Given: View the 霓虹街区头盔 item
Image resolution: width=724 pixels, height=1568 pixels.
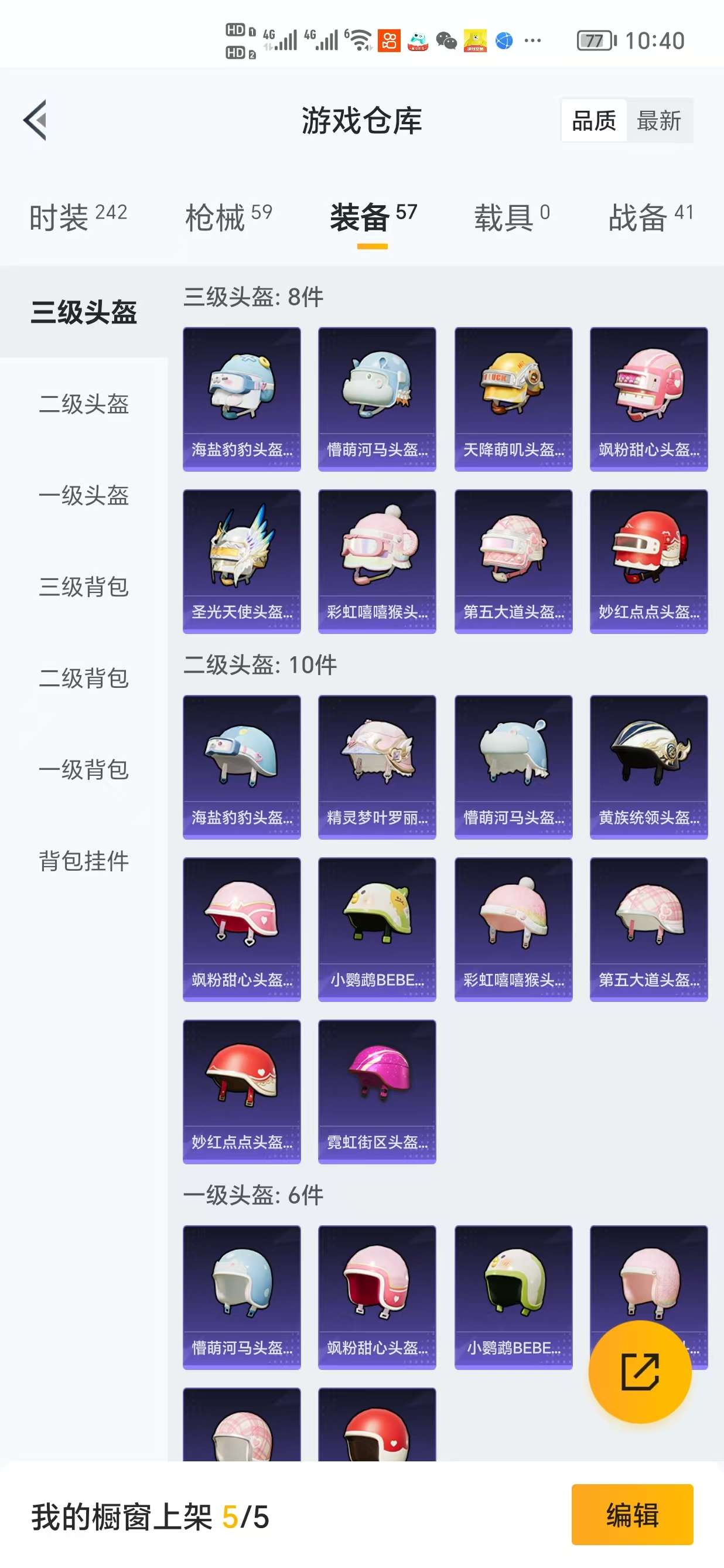Looking at the screenshot, I should click(x=377, y=1091).
